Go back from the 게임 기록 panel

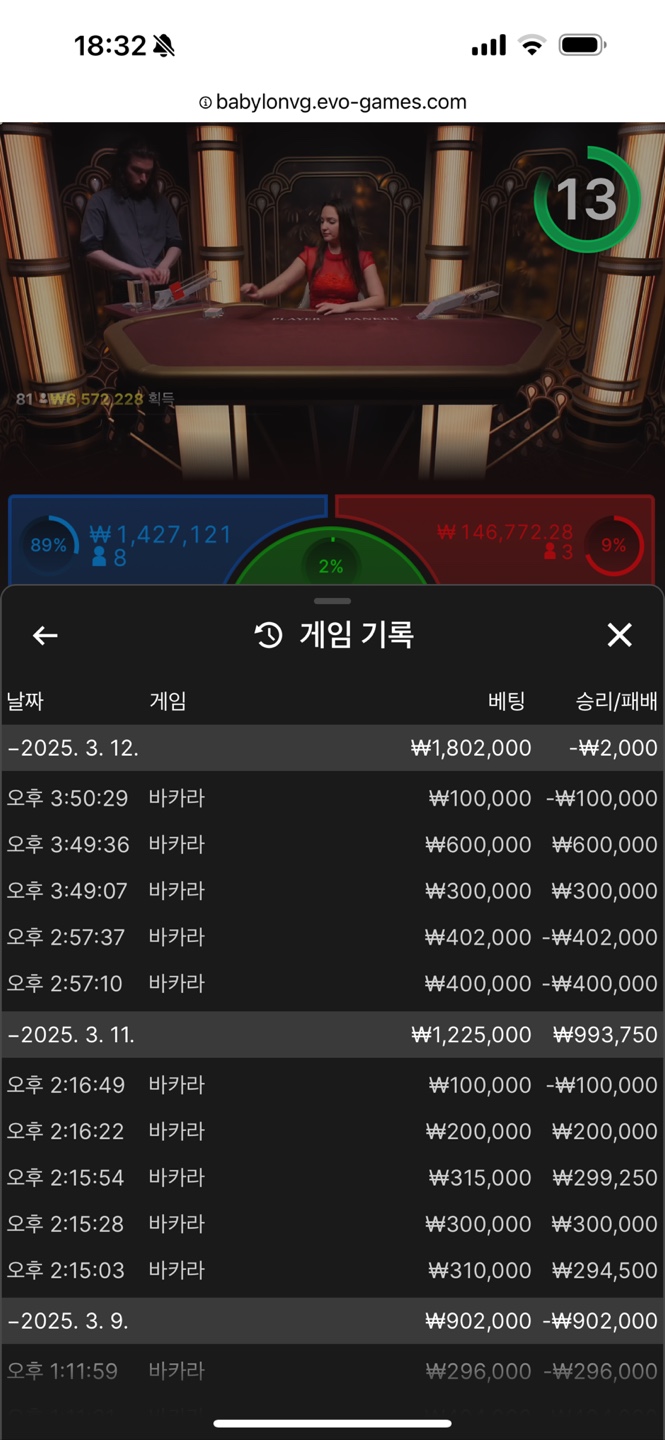coord(45,635)
